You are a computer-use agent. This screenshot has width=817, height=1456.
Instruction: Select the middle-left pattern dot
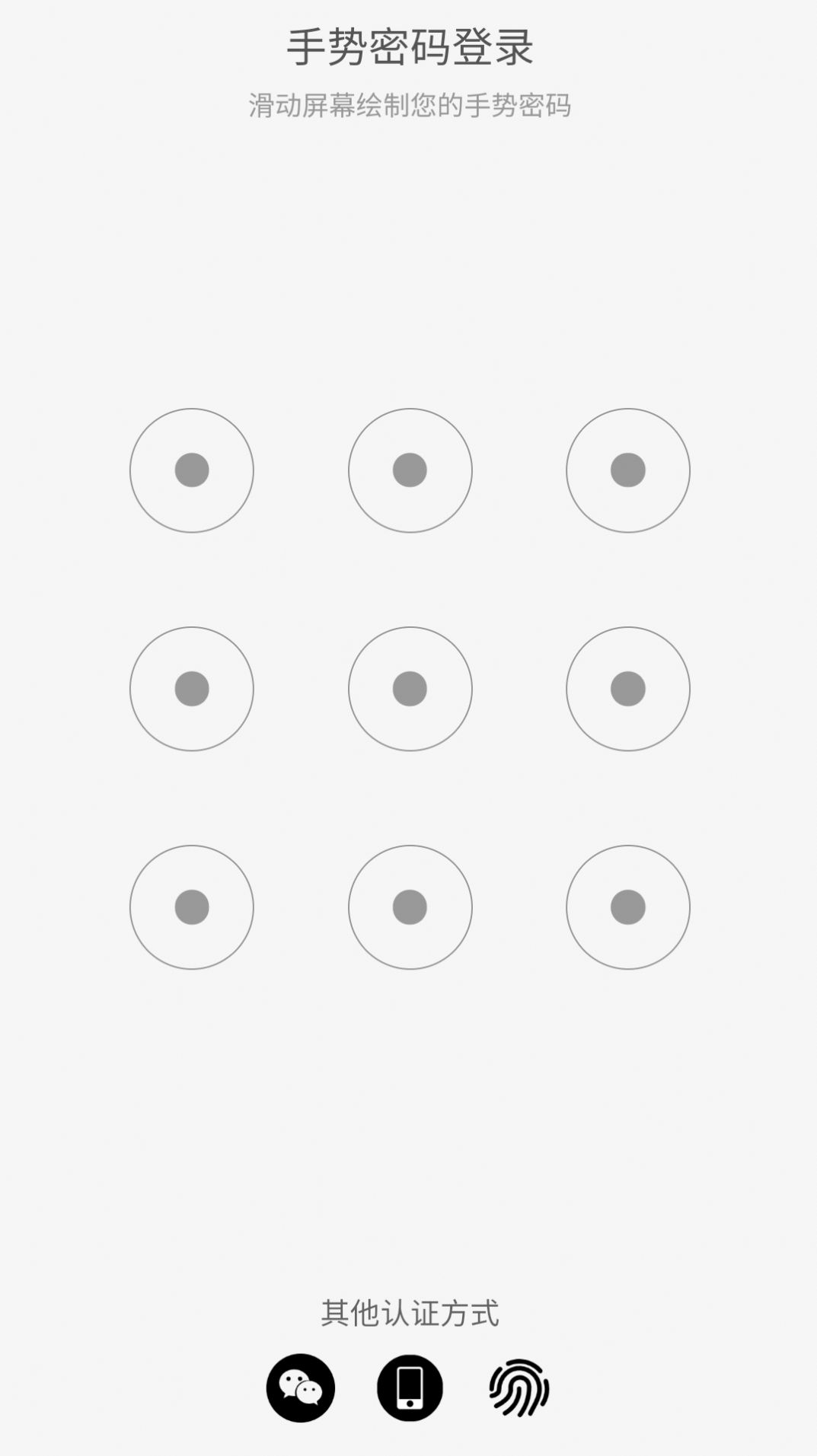192,689
